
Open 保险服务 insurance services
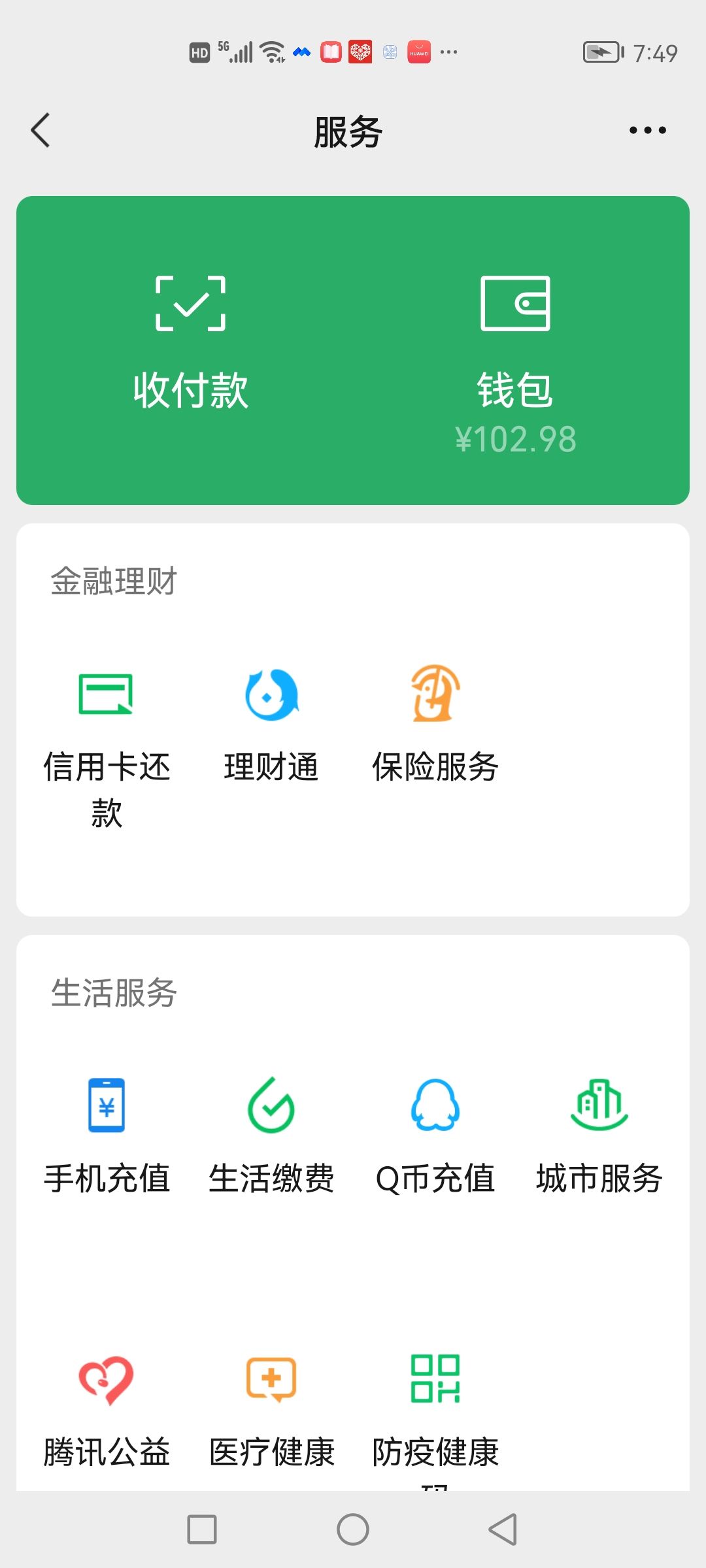click(435, 725)
